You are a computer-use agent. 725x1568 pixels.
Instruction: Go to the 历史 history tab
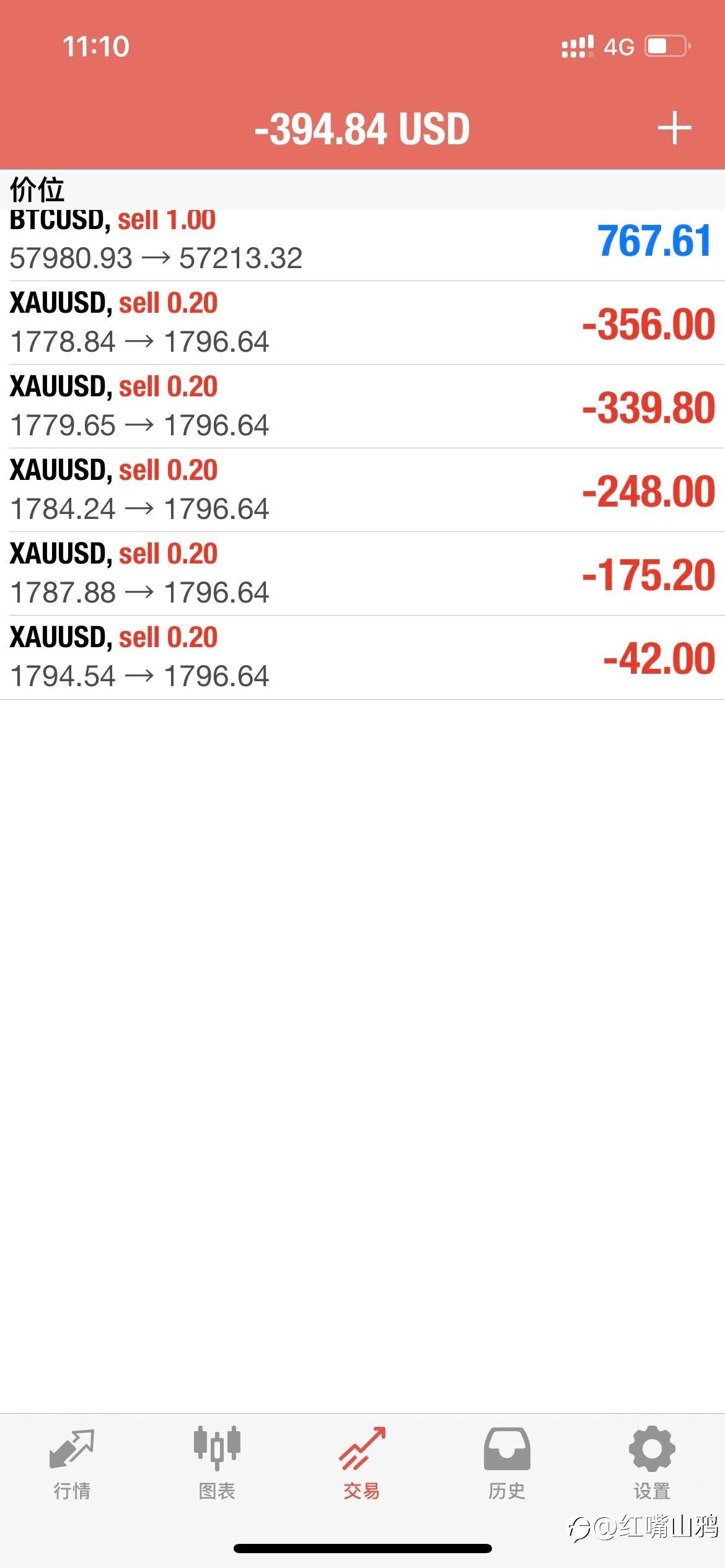click(x=507, y=1464)
